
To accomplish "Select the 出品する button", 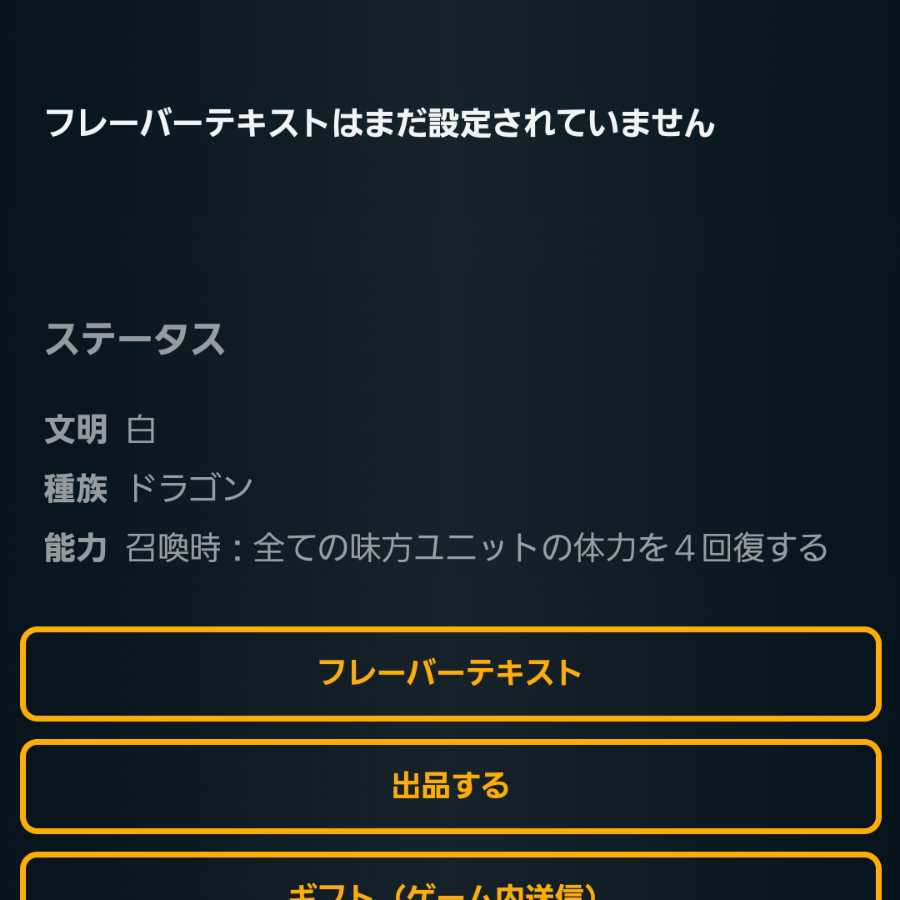I will tap(450, 786).
